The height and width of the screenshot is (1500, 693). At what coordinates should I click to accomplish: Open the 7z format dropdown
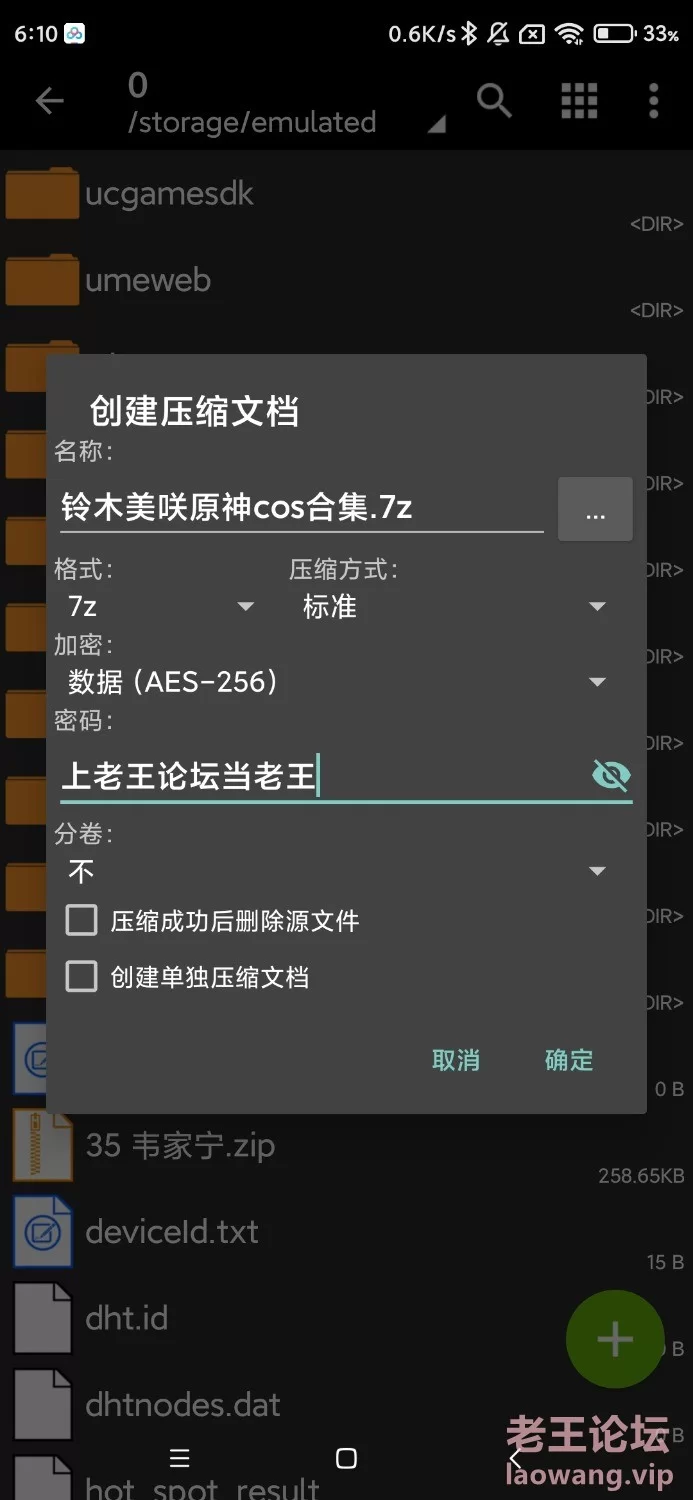(x=160, y=606)
